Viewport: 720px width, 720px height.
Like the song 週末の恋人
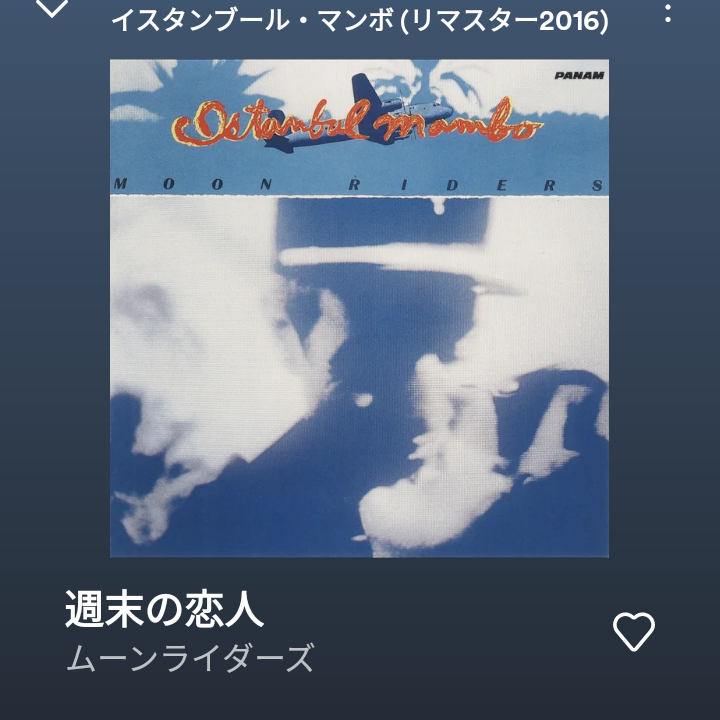coord(633,631)
